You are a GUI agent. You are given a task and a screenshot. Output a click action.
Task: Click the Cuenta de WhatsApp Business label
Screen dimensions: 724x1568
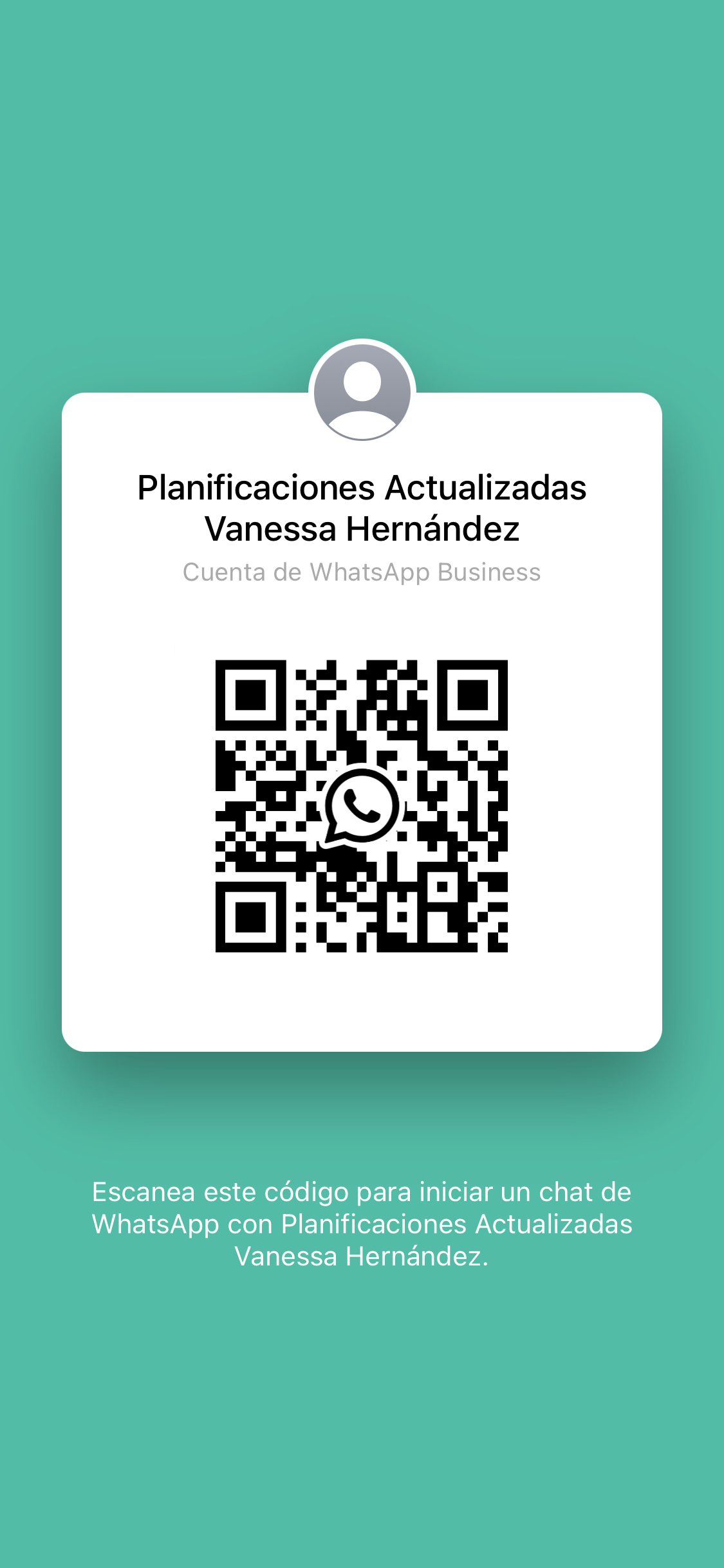(x=362, y=571)
